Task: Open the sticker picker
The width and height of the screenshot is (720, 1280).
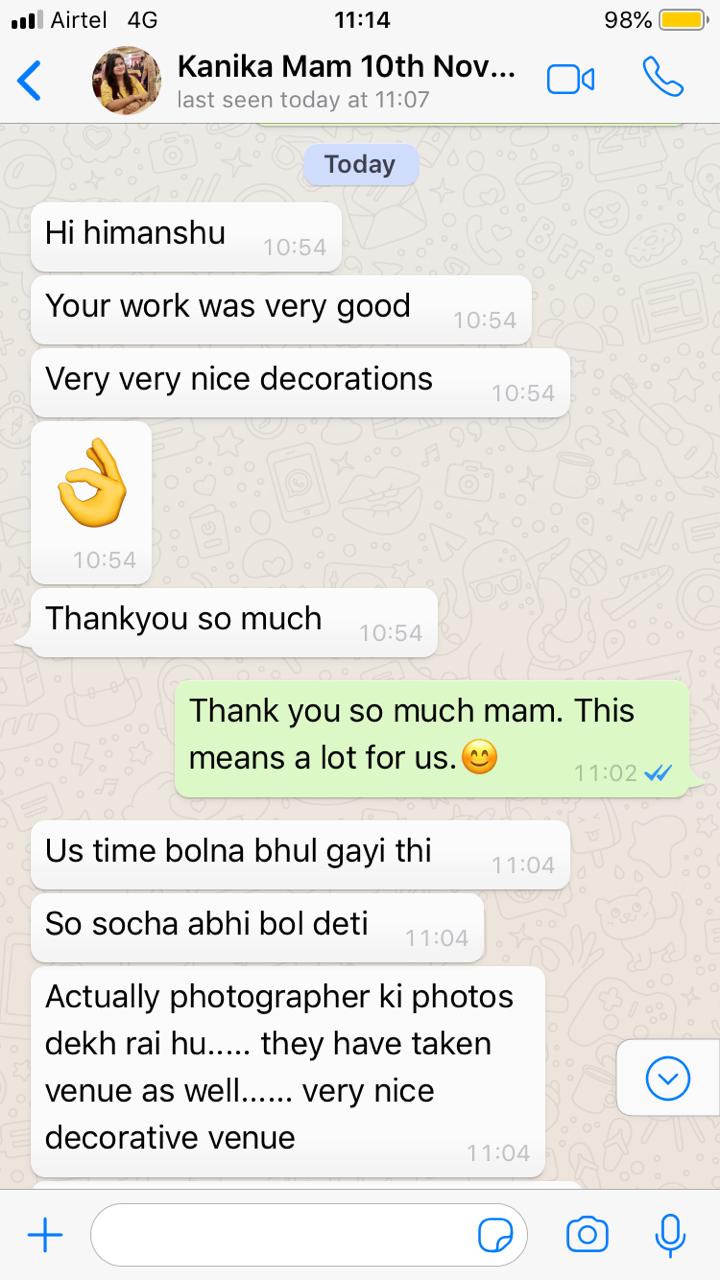Action: pyautogui.click(x=496, y=1236)
